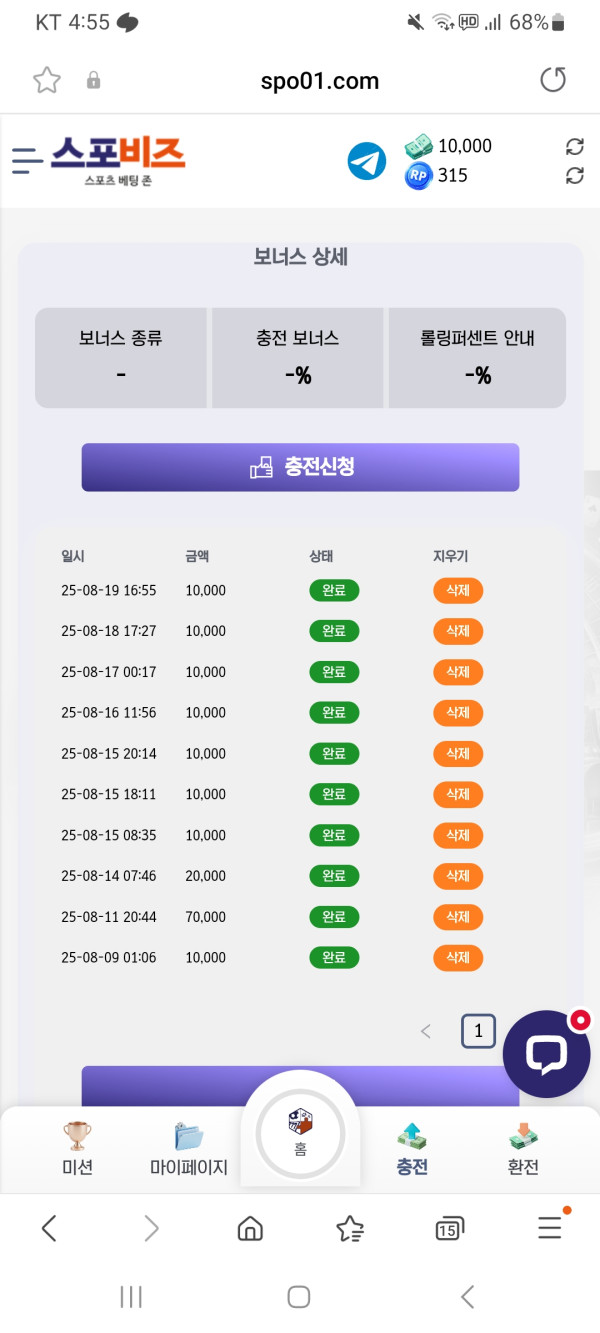Remove the 25-08-14 07:46 entry of 20,000

458,876
